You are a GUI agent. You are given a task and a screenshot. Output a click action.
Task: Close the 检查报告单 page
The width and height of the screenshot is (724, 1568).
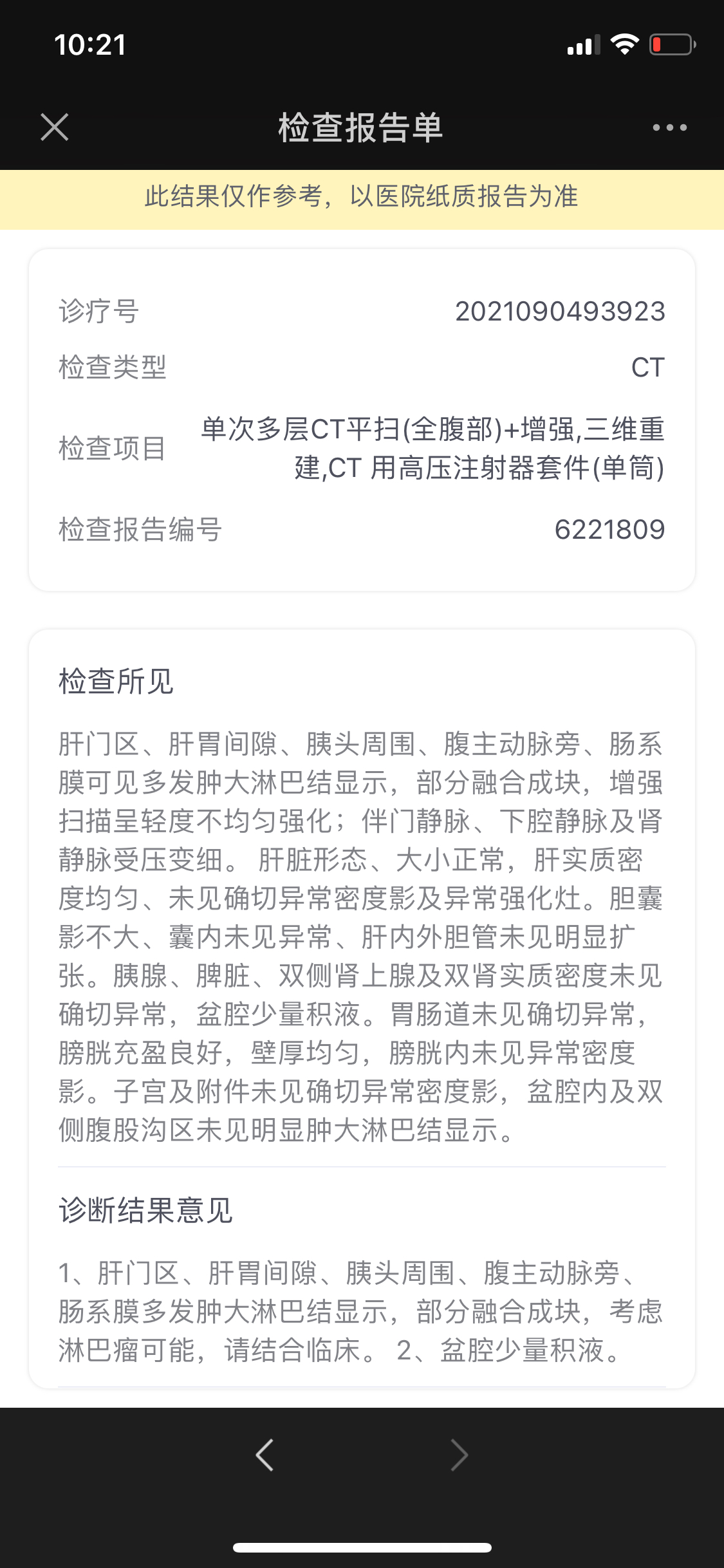55,127
